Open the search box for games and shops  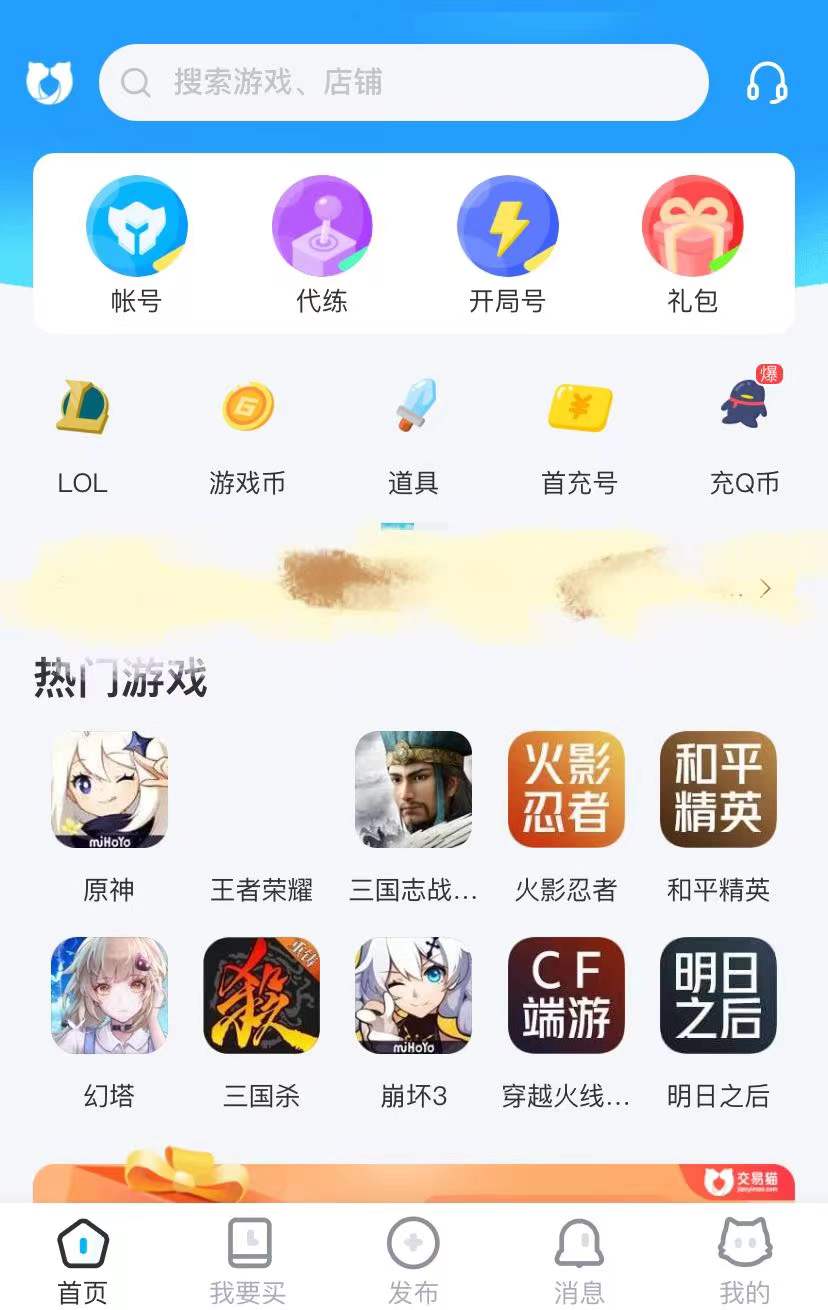[x=403, y=83]
